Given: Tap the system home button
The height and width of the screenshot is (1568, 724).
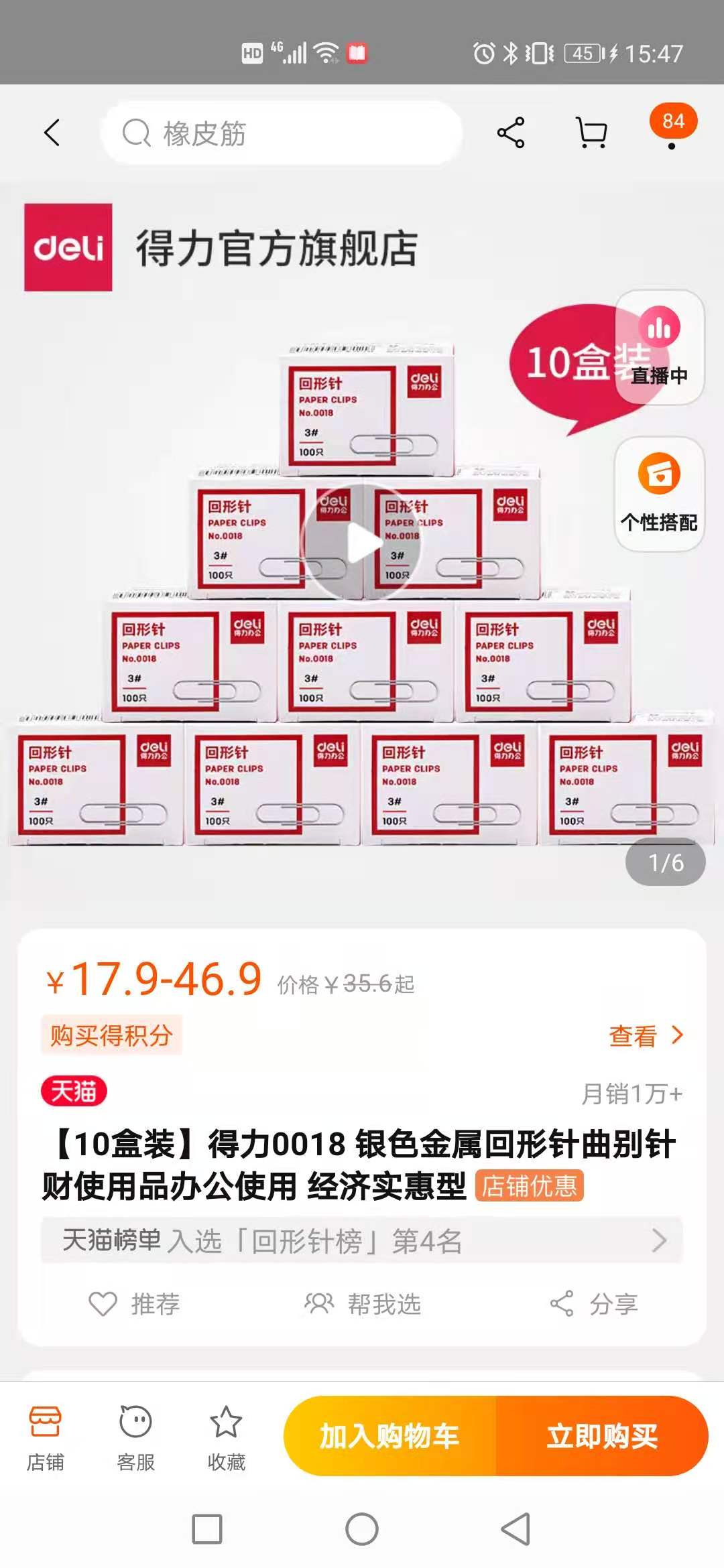Looking at the screenshot, I should (x=362, y=1530).
